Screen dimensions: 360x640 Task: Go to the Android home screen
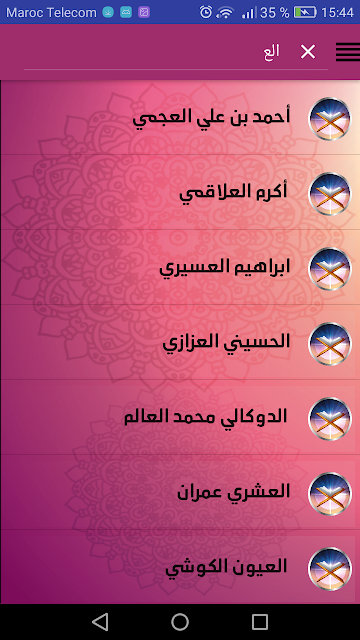pos(180,622)
